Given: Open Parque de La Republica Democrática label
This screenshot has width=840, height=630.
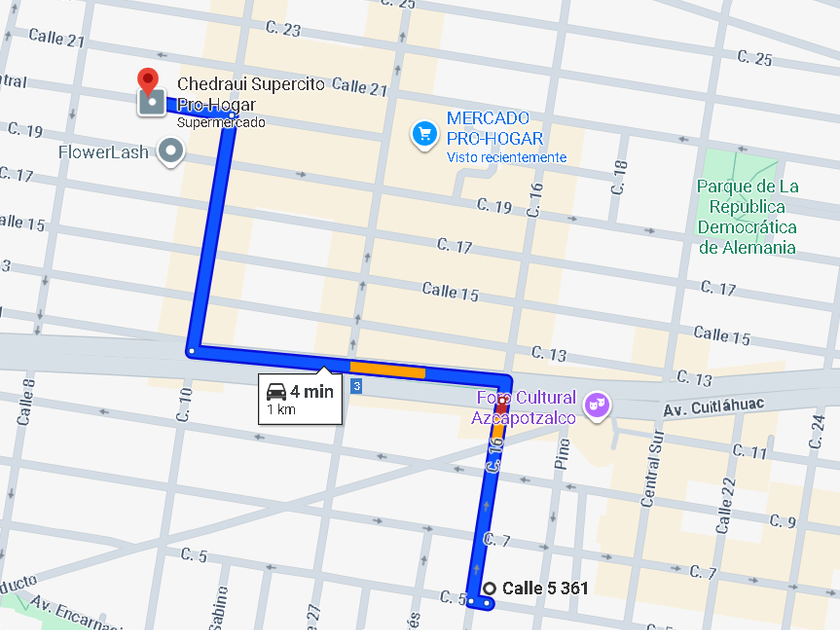Looking at the screenshot, I should pos(747,216).
